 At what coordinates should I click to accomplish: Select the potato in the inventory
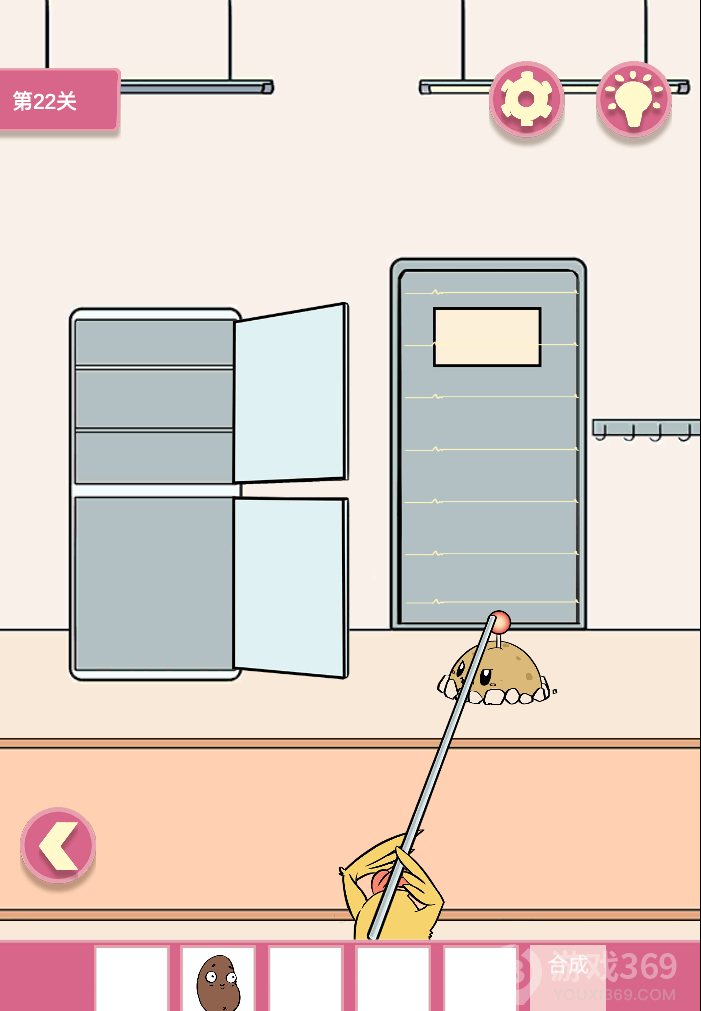tap(217, 980)
